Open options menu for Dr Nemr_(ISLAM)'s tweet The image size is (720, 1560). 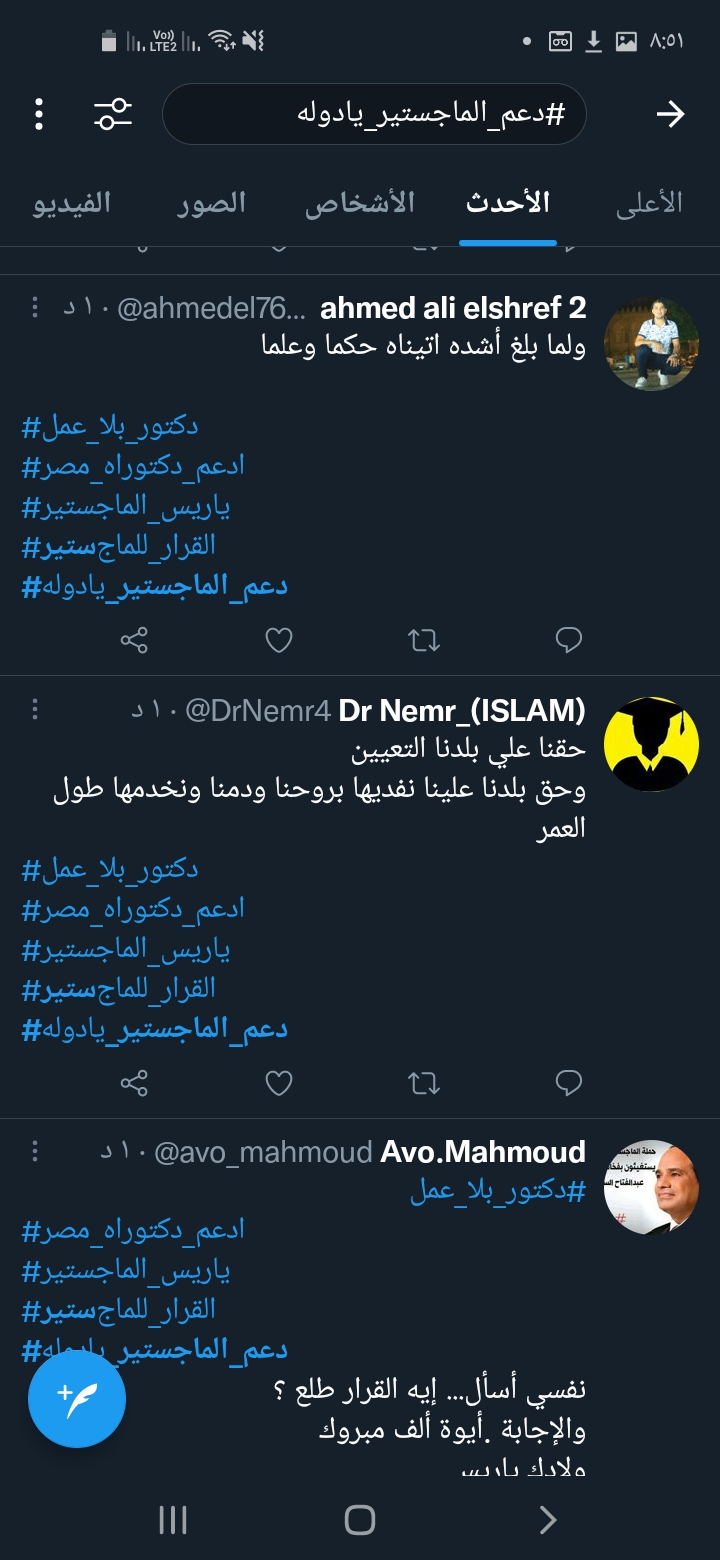point(35,710)
